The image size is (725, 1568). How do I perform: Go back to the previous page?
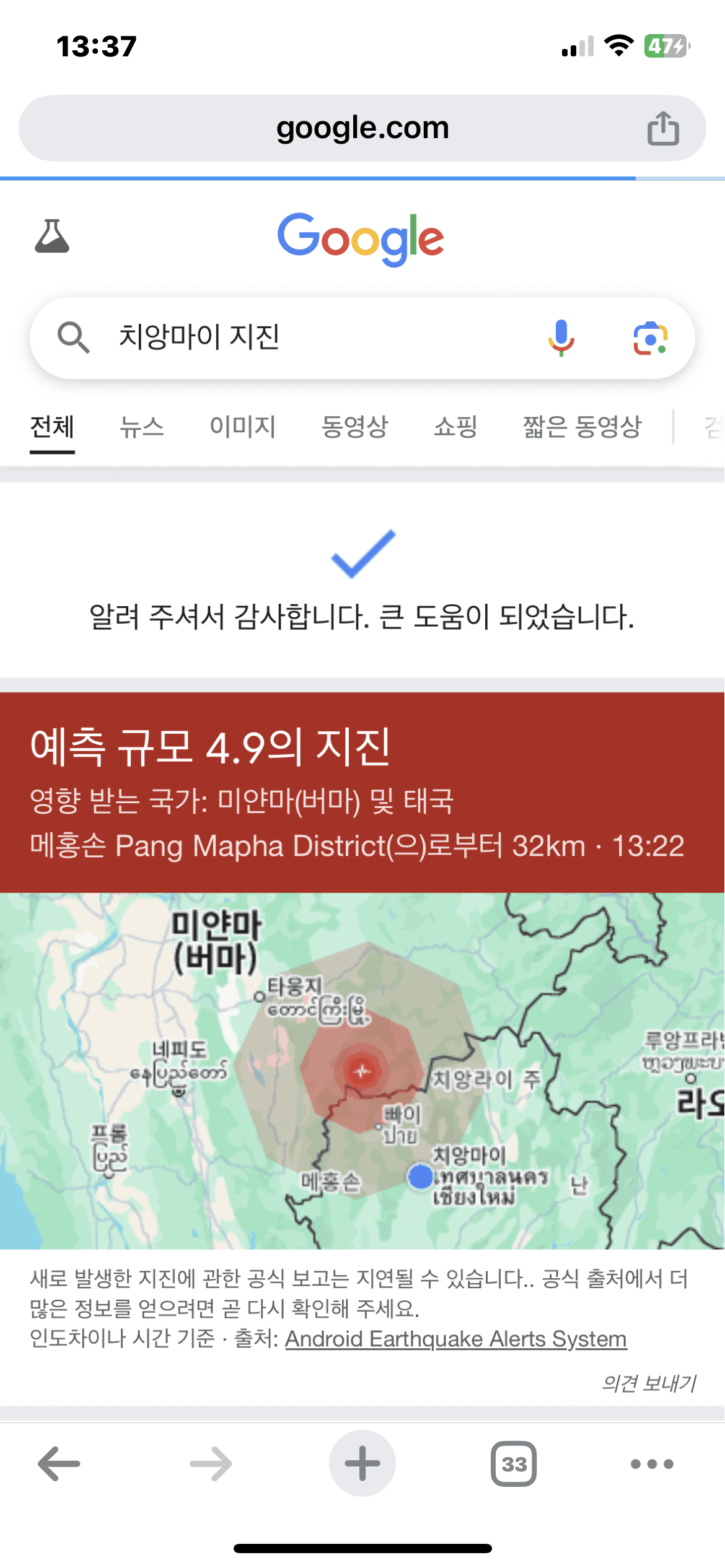tap(59, 1464)
